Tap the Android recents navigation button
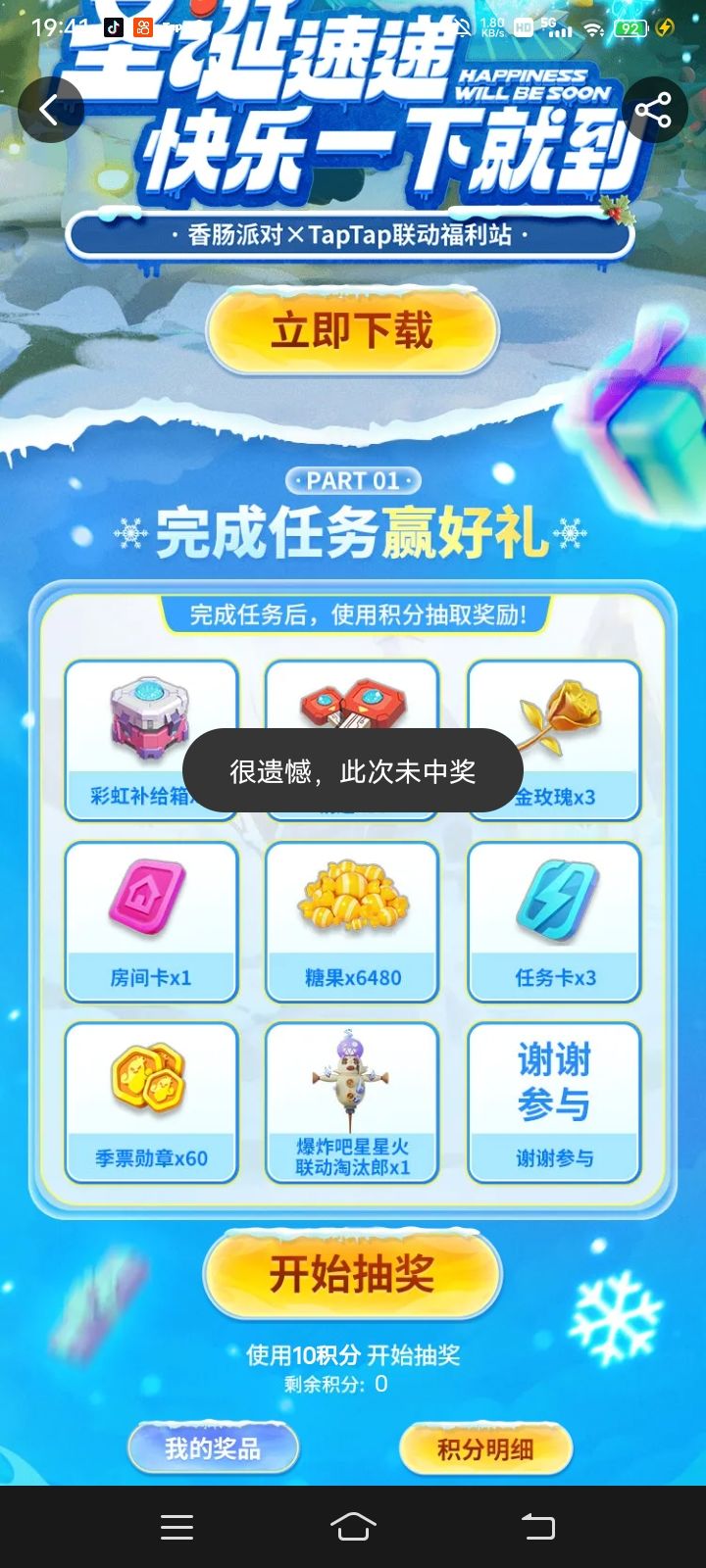 coord(176,1526)
